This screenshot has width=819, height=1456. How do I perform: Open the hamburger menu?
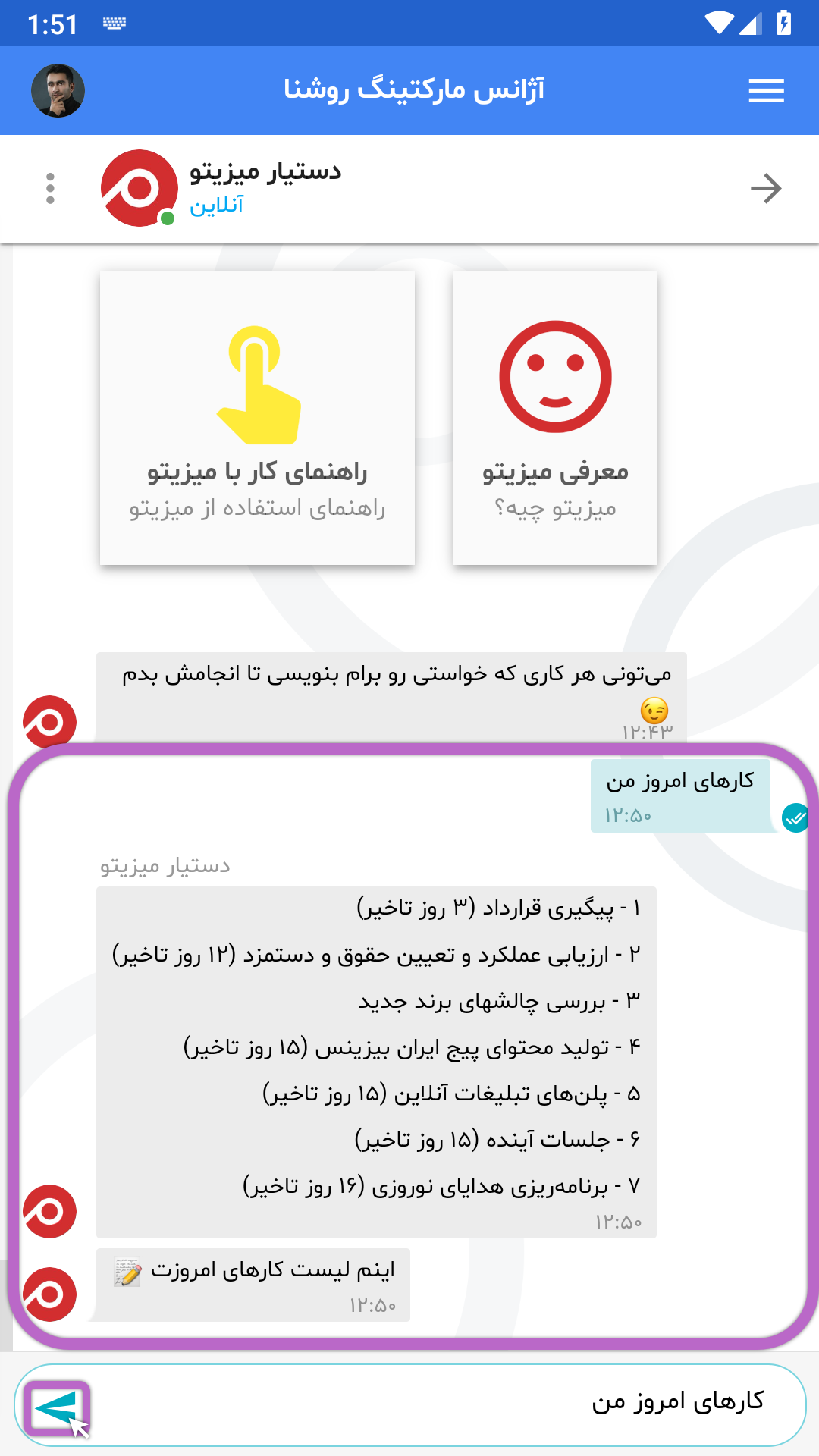point(766,91)
